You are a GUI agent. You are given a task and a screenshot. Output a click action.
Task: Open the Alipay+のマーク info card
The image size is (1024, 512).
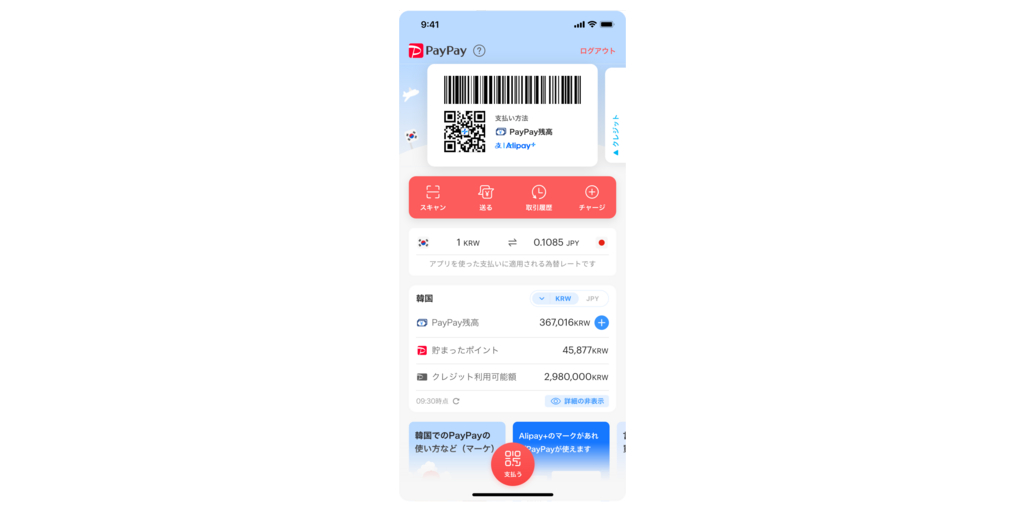point(561,455)
